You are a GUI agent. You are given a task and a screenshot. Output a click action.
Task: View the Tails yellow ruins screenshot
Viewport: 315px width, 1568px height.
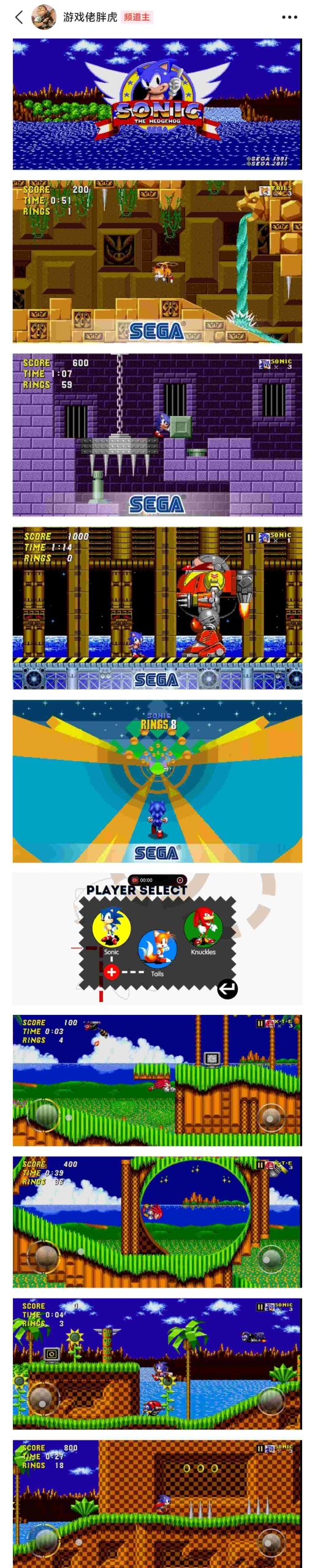coord(157,262)
